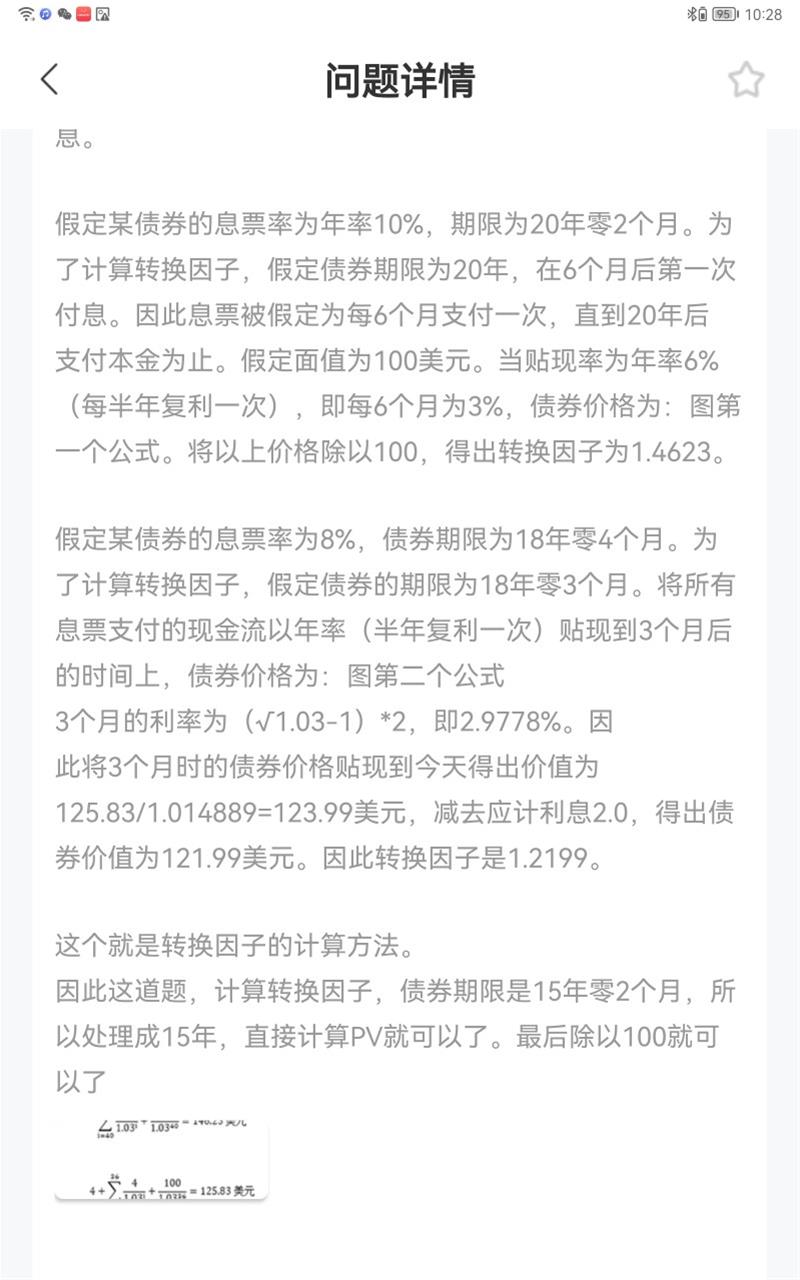The height and width of the screenshot is (1280, 800).
Task: Open the attached formula image thumbnail
Action: pos(162,1160)
